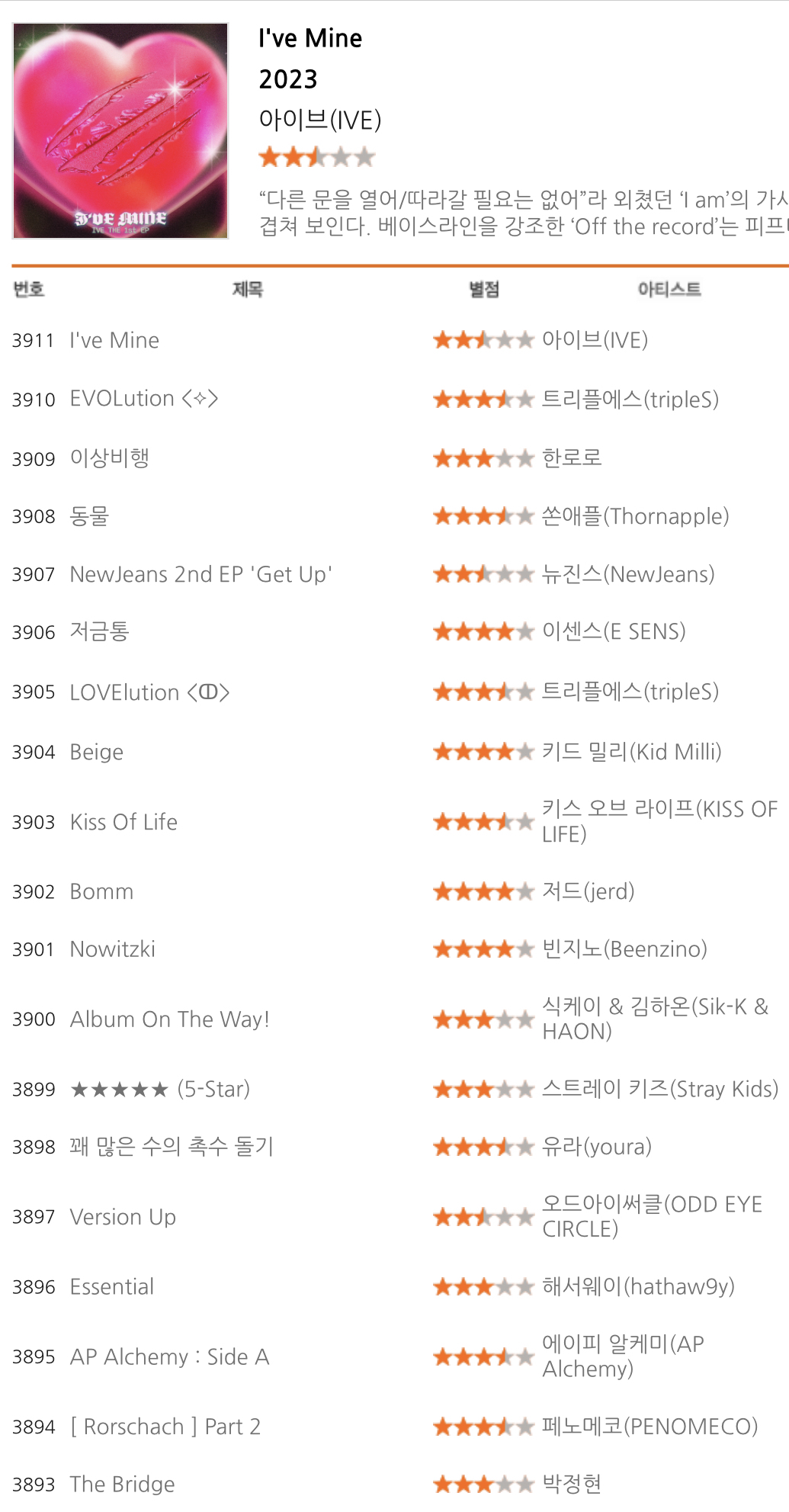789x1512 pixels.
Task: Open The Bridge review by 박정현
Action: point(122,1485)
